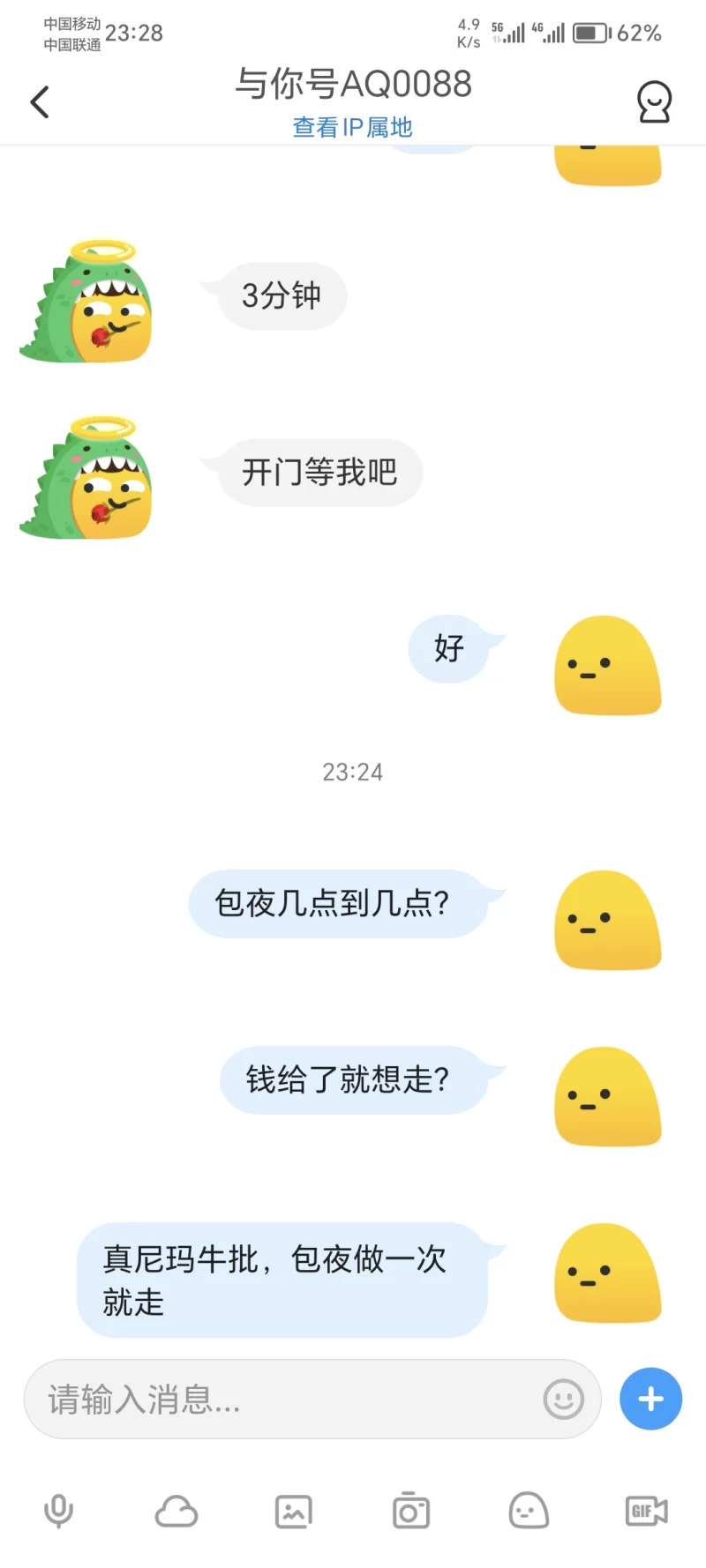Tap the blue plus button
This screenshot has width=706, height=1568.
pyautogui.click(x=650, y=1400)
